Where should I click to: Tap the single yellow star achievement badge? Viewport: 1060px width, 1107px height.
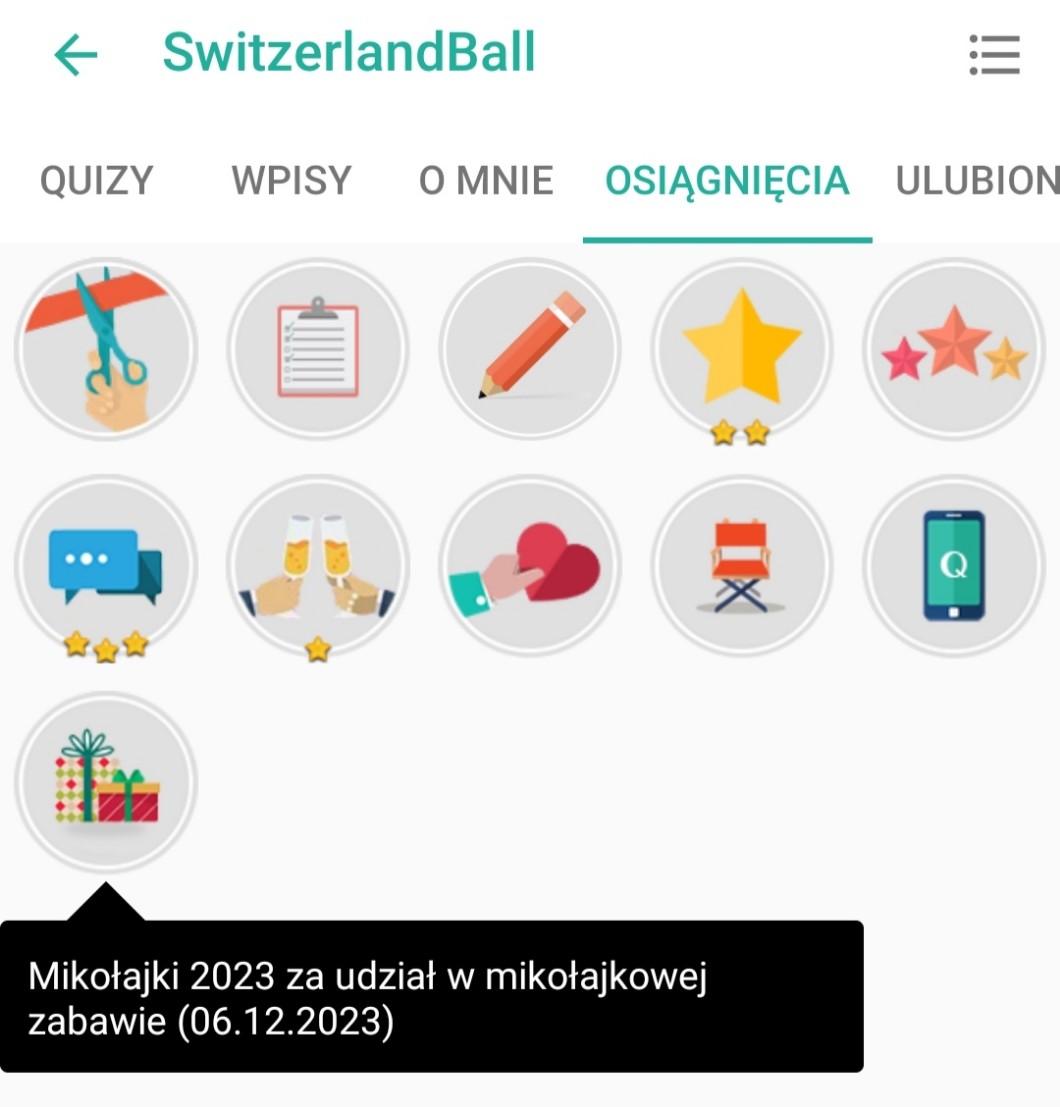point(742,349)
